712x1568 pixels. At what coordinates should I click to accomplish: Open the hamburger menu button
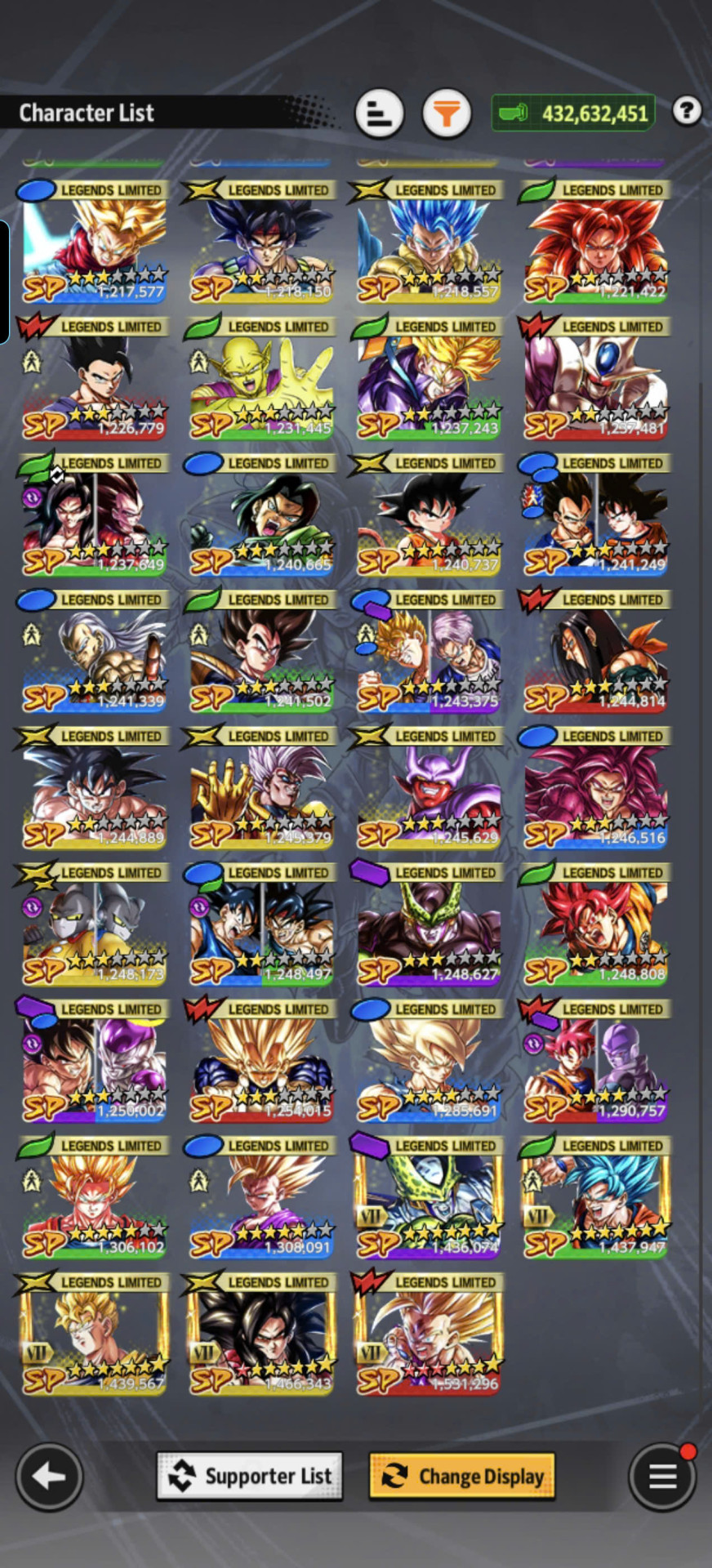pyautogui.click(x=662, y=1477)
